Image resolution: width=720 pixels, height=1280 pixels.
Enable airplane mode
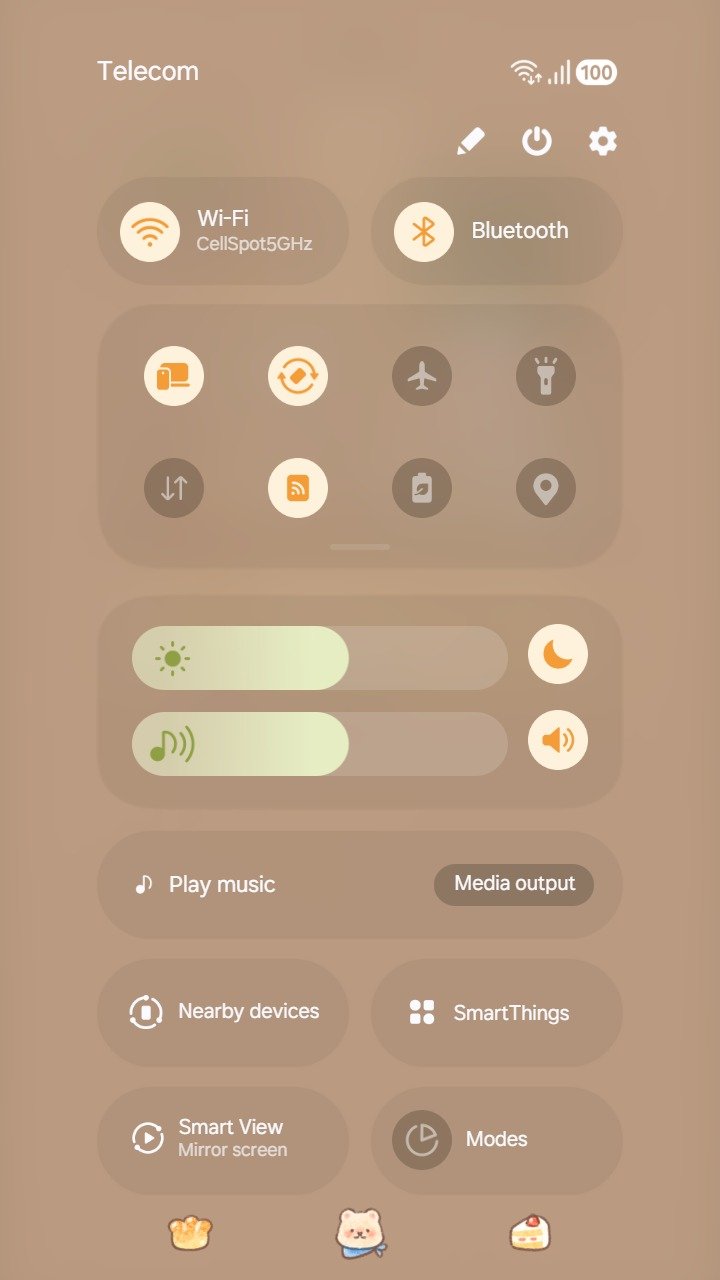pyautogui.click(x=422, y=377)
